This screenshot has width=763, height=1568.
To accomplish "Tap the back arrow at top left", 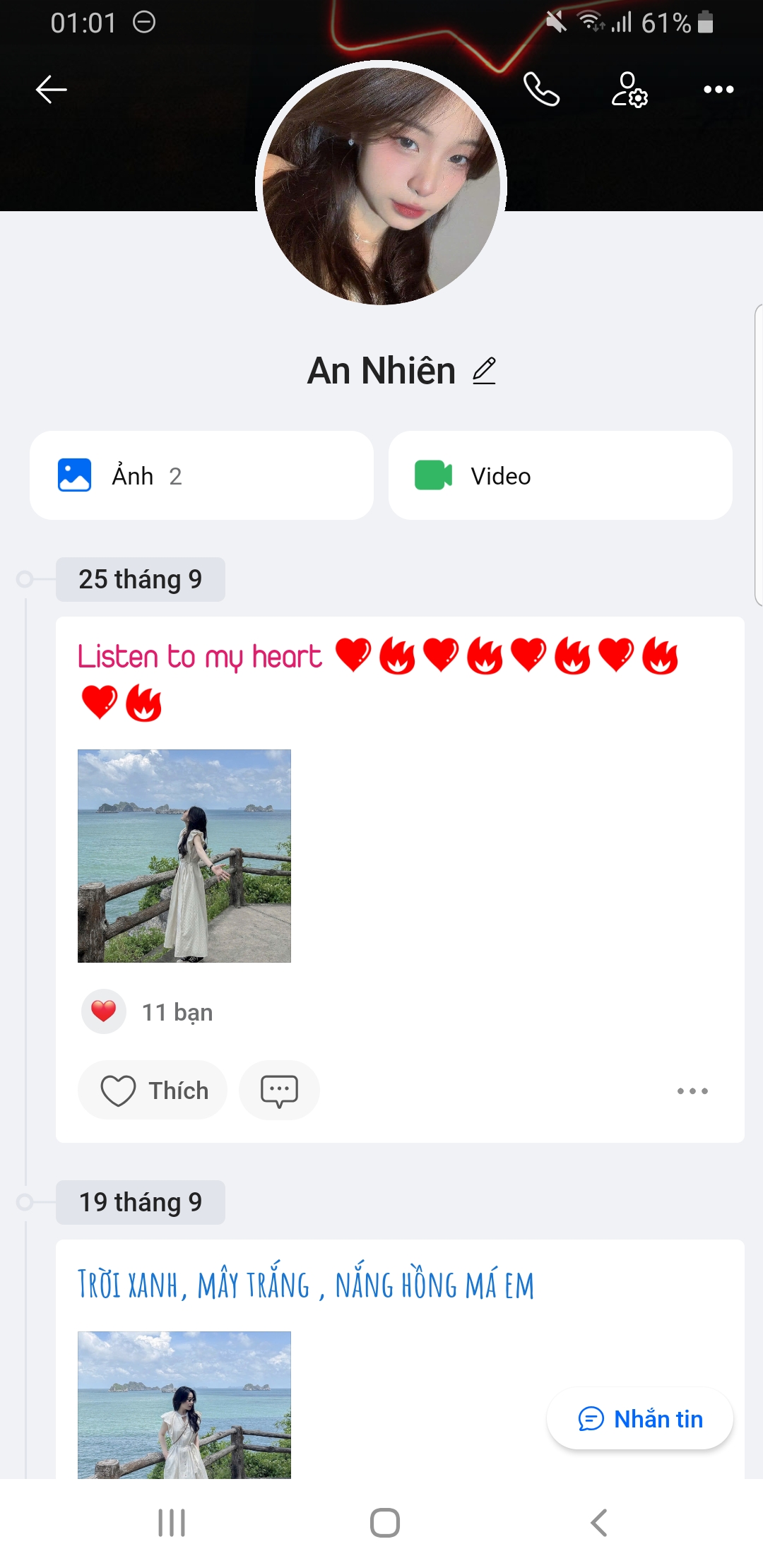I will tap(50, 89).
